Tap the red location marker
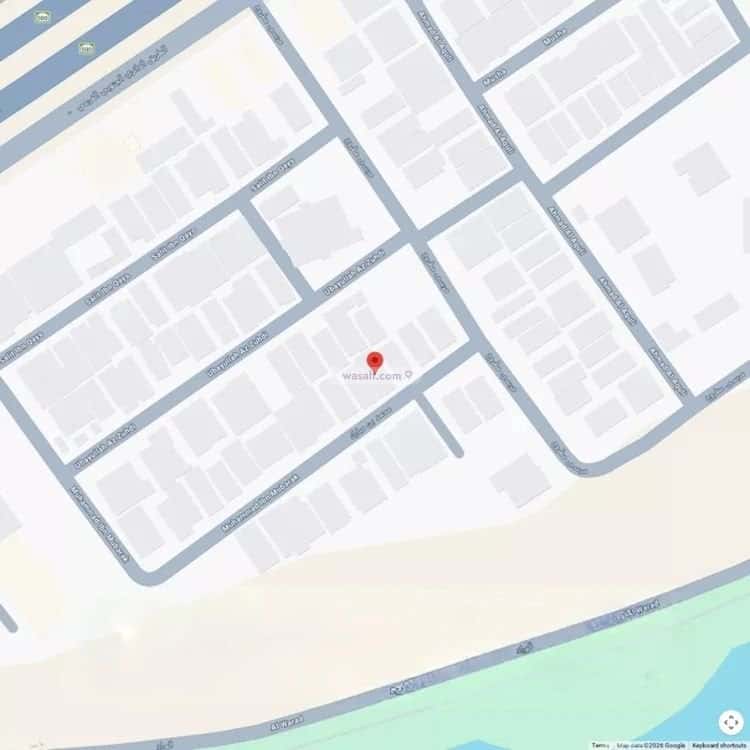The height and width of the screenshot is (750, 750). [x=375, y=361]
